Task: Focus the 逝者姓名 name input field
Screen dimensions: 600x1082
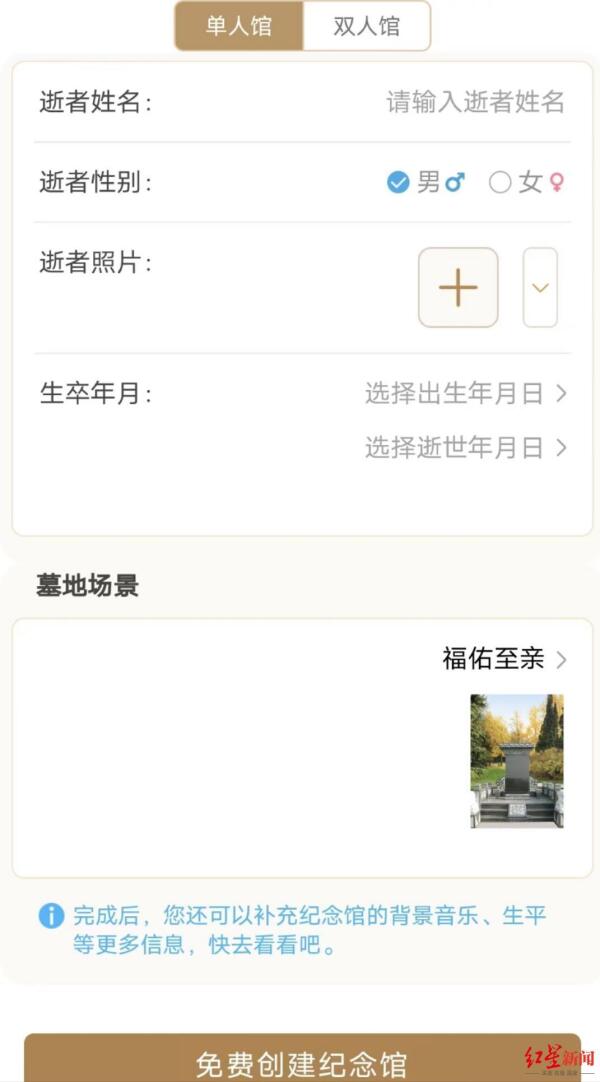Action: (x=475, y=102)
